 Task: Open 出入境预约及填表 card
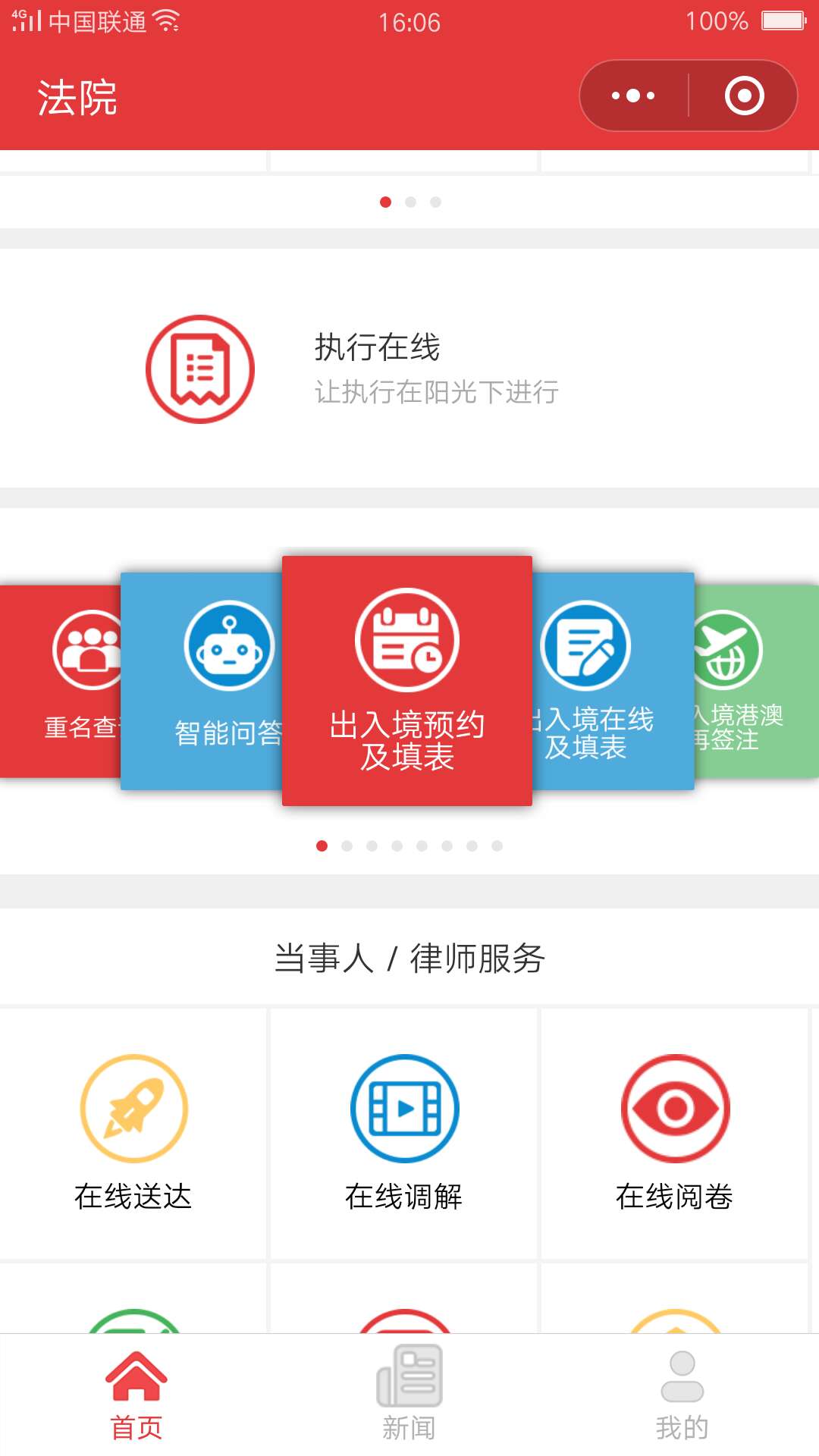(407, 680)
